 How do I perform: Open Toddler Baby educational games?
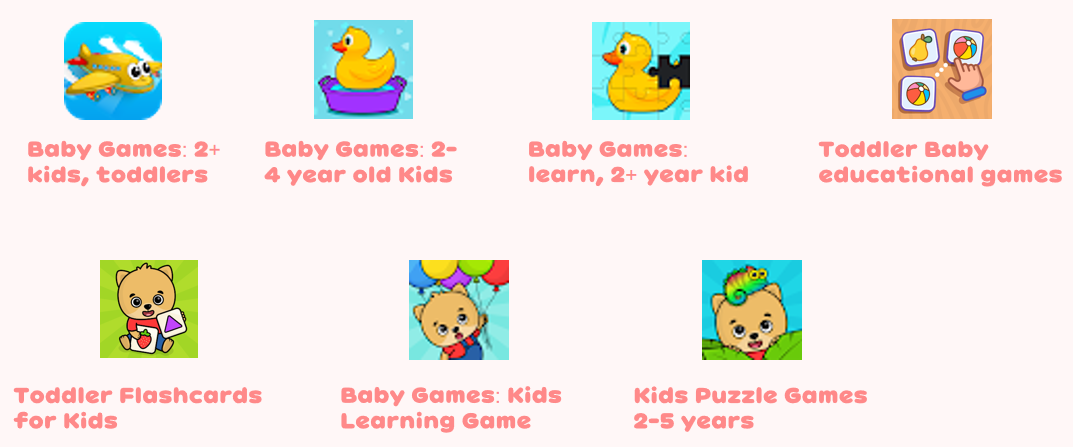pos(941,69)
